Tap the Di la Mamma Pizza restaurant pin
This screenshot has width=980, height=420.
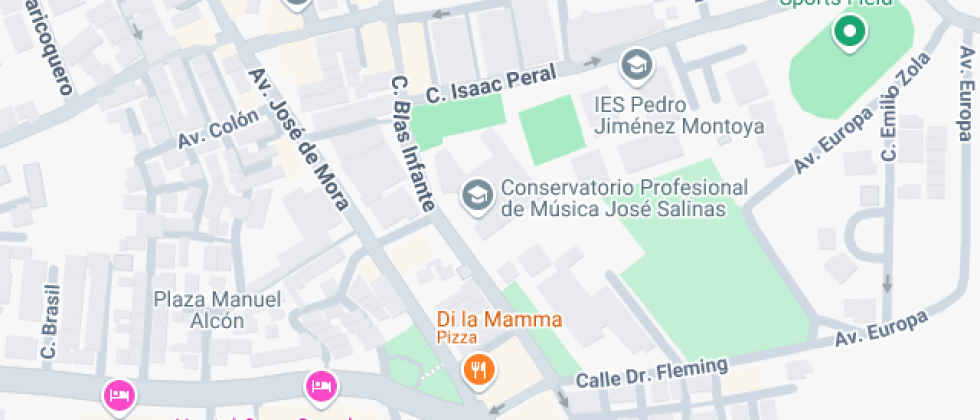(x=480, y=371)
